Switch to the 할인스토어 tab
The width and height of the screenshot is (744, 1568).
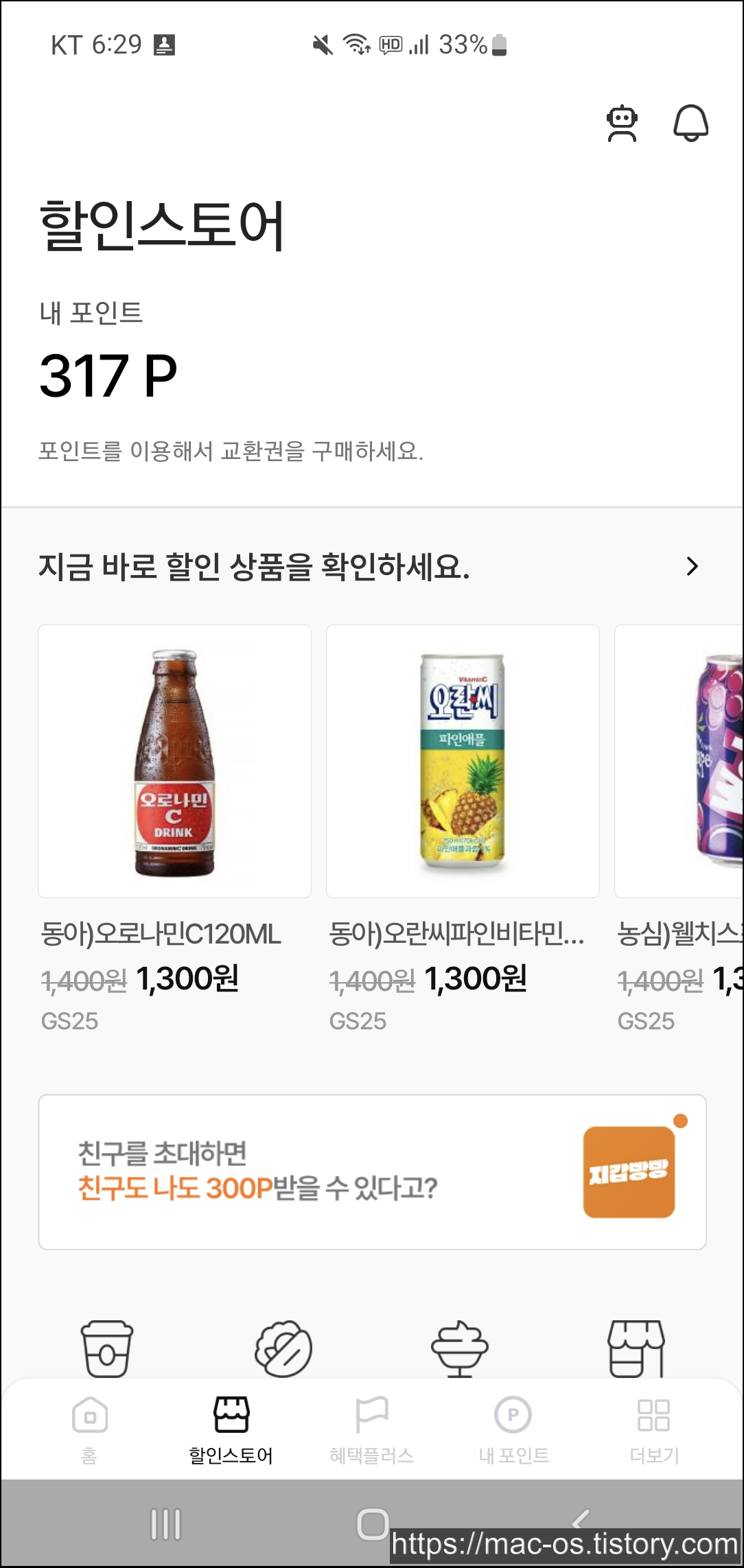coord(231,1429)
